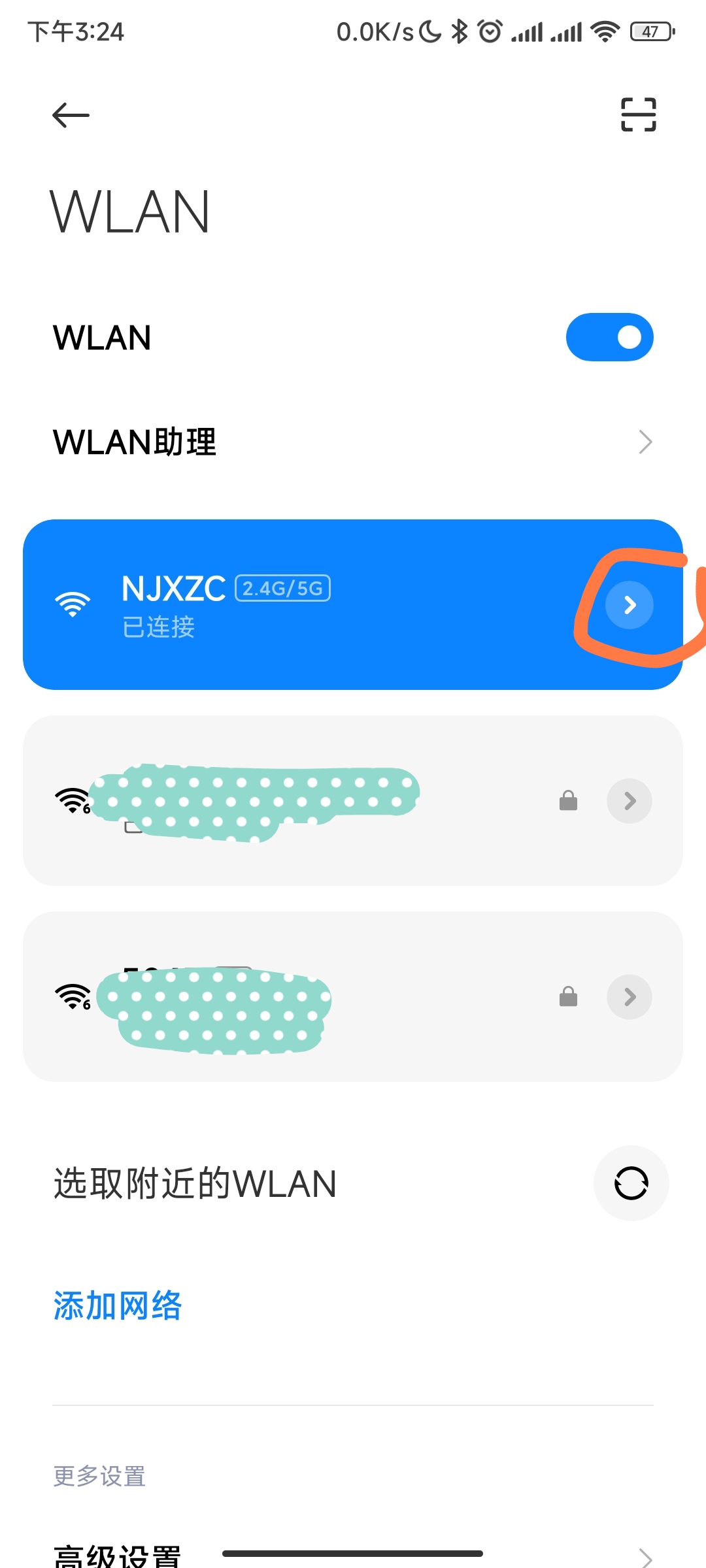Open details arrow for NJXZC network

[630, 605]
